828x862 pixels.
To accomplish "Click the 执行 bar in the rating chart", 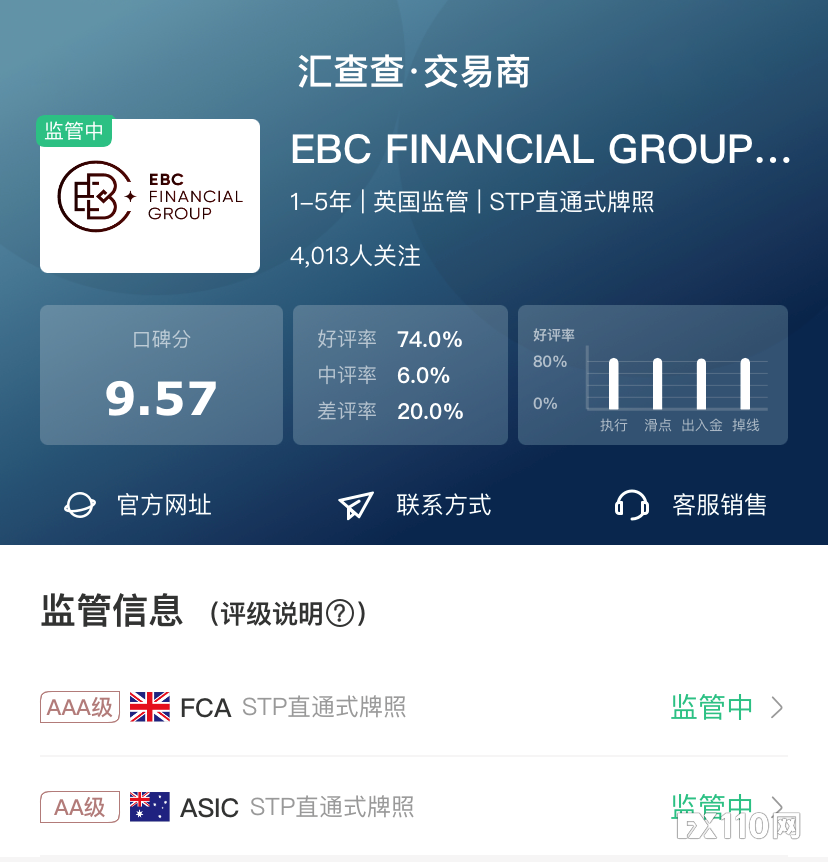I will click(x=613, y=385).
